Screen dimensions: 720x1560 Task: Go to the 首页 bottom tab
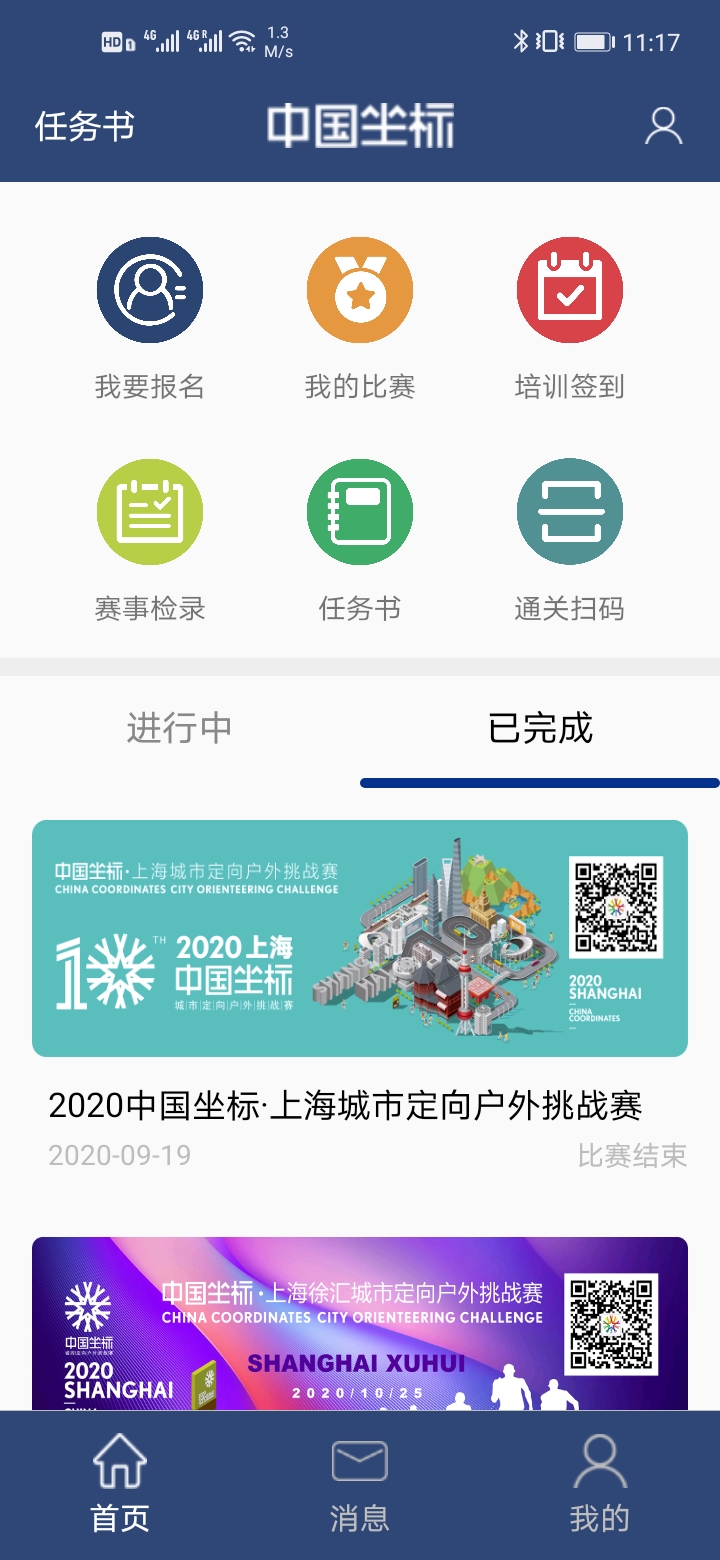coord(120,1484)
